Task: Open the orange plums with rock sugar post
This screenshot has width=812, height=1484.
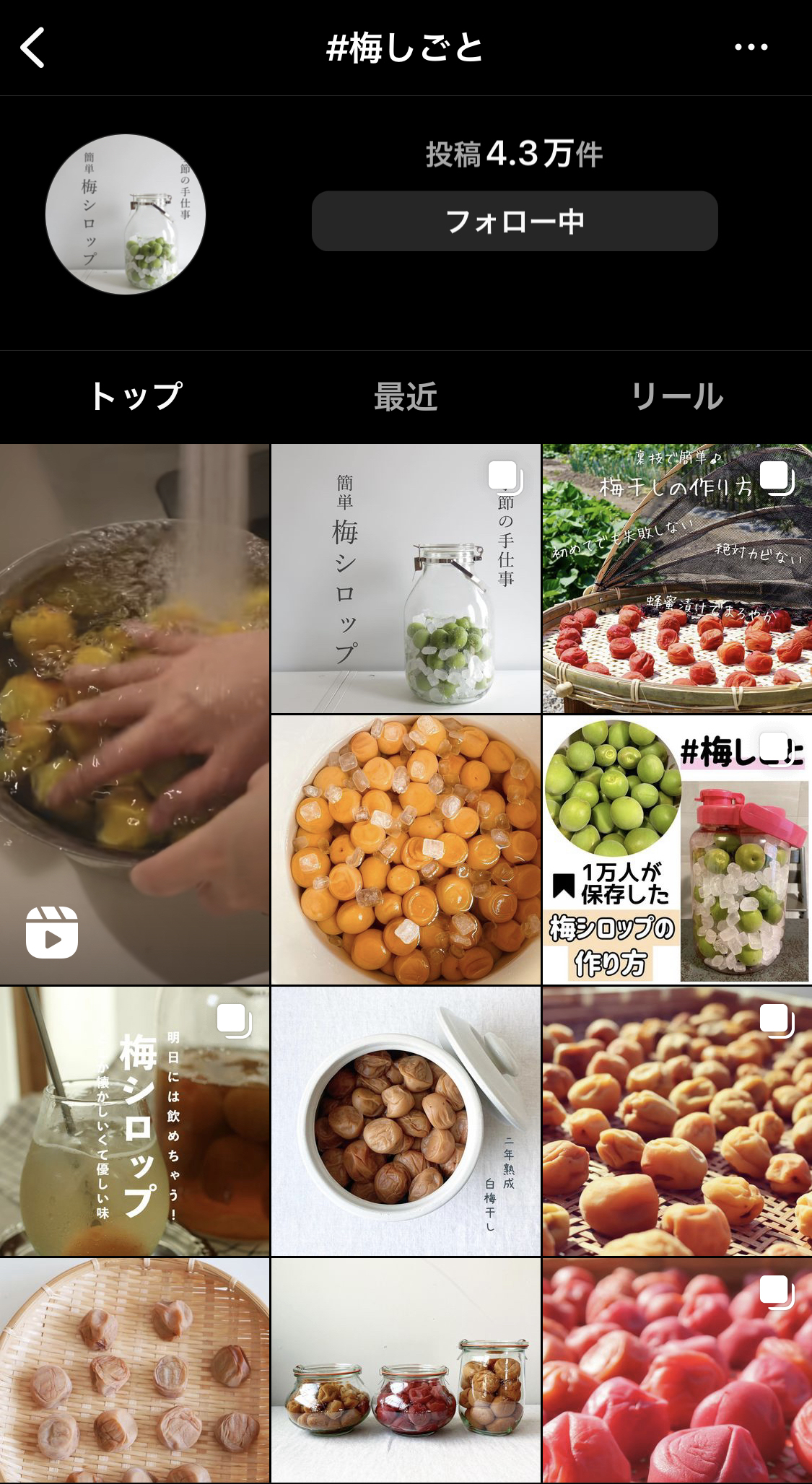Action: click(x=406, y=850)
